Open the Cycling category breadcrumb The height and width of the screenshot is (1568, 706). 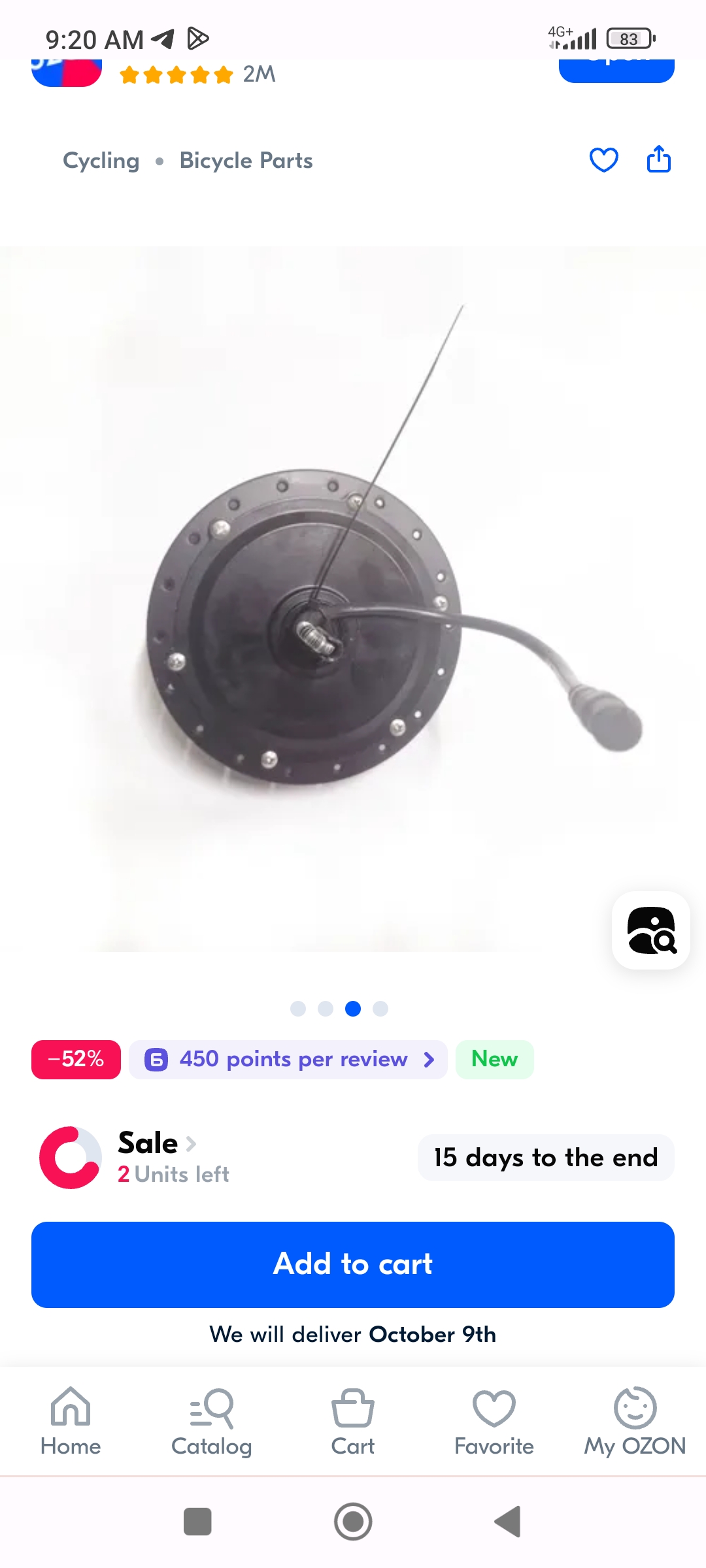pos(101,161)
